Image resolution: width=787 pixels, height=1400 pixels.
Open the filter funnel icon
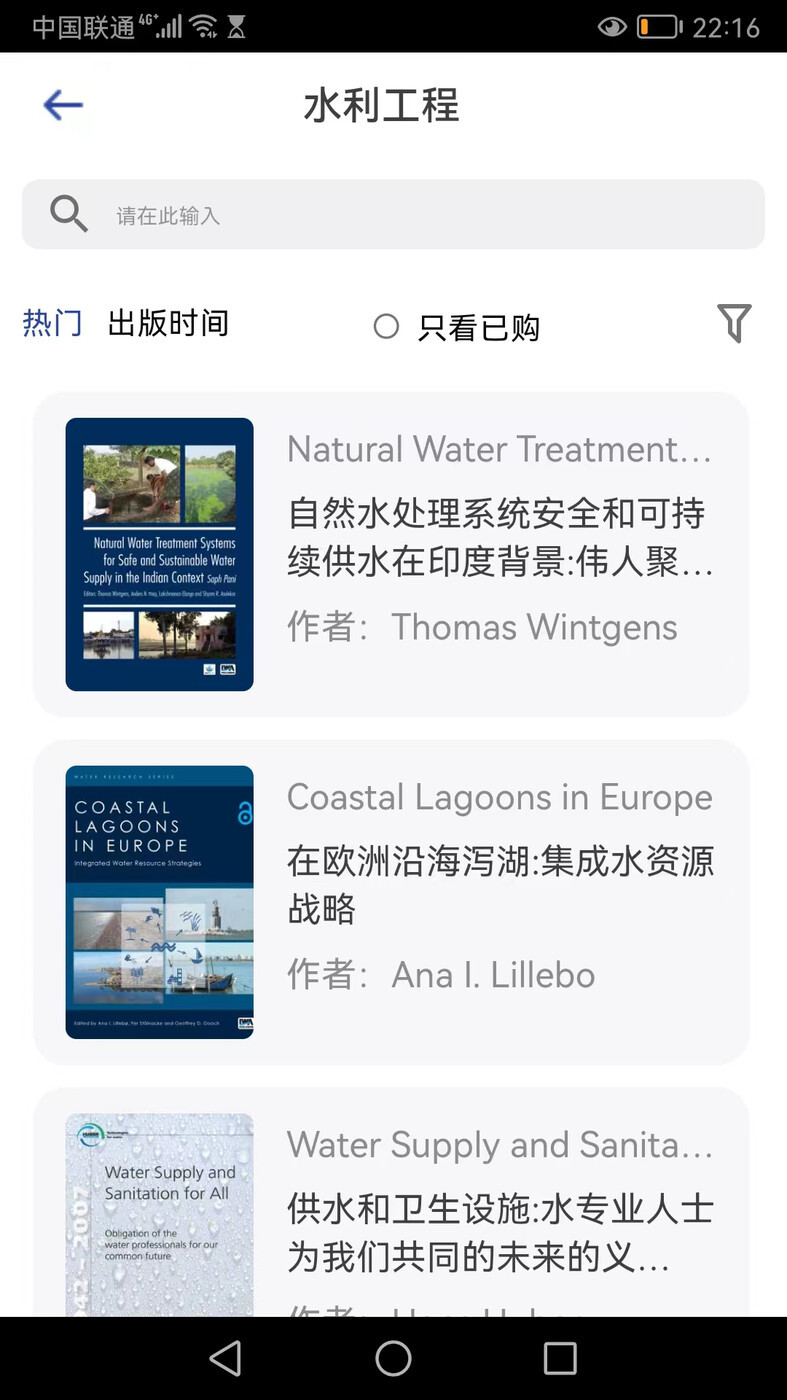coord(734,323)
